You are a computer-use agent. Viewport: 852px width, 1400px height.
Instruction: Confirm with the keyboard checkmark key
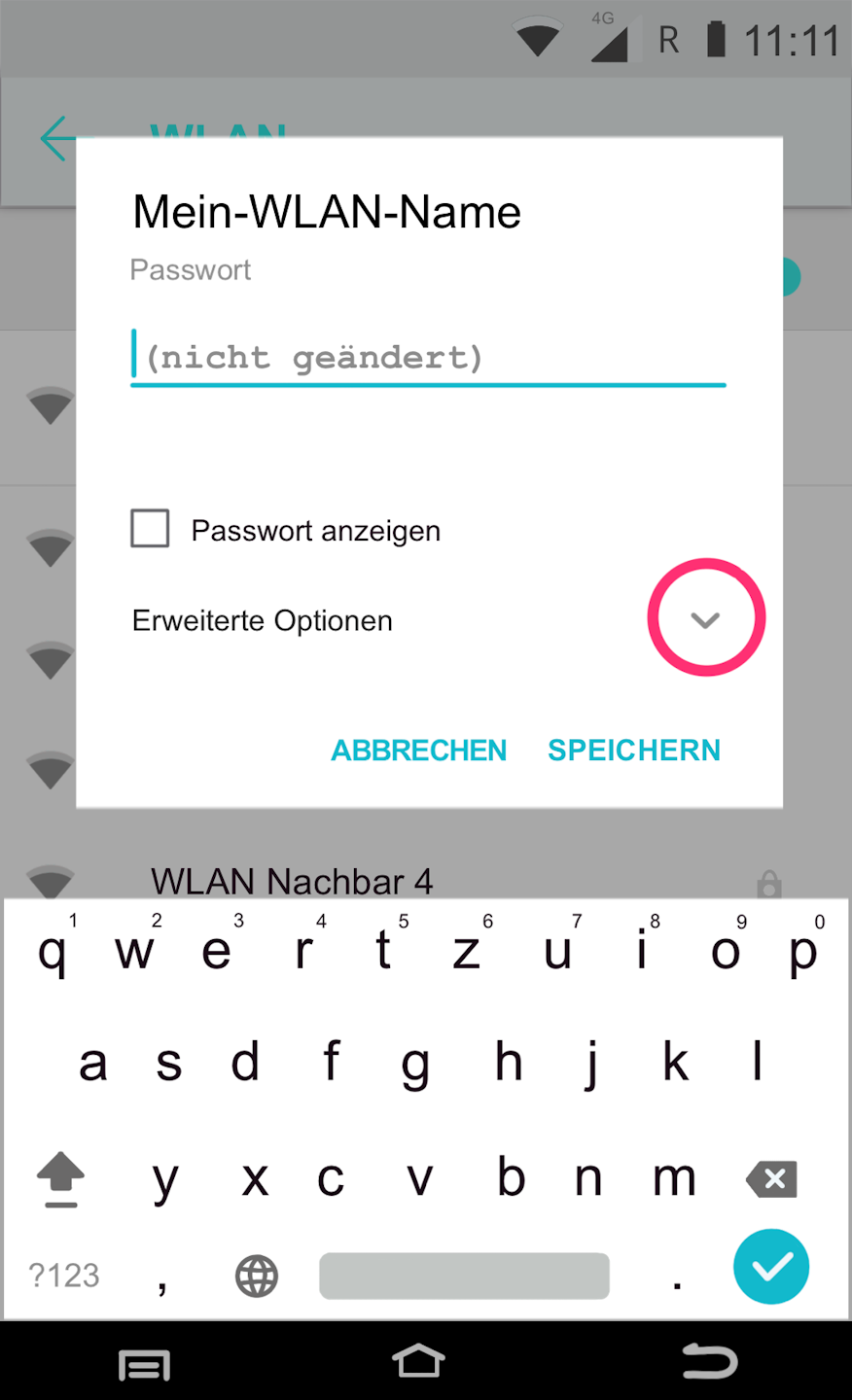770,1267
